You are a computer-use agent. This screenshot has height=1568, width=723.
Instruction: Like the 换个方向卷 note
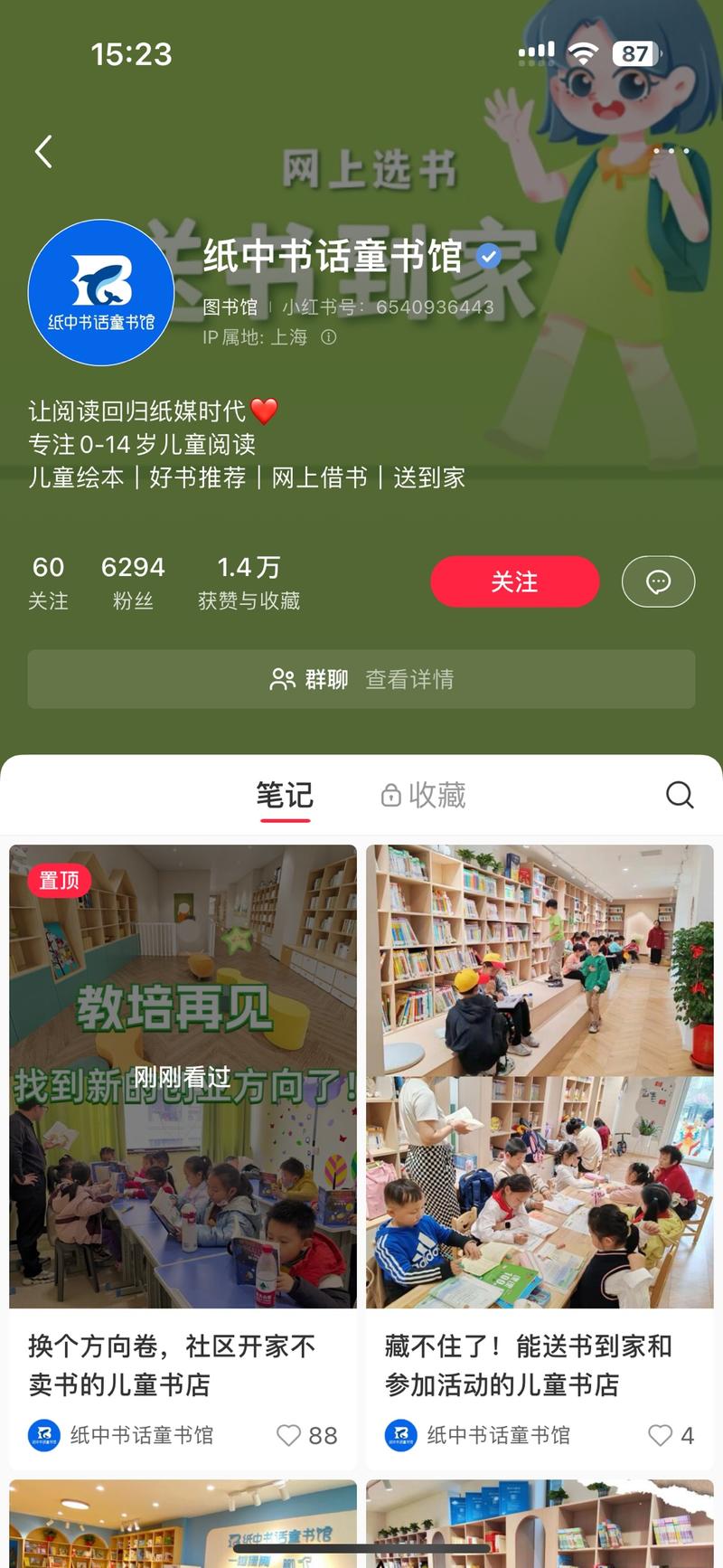click(x=289, y=1435)
